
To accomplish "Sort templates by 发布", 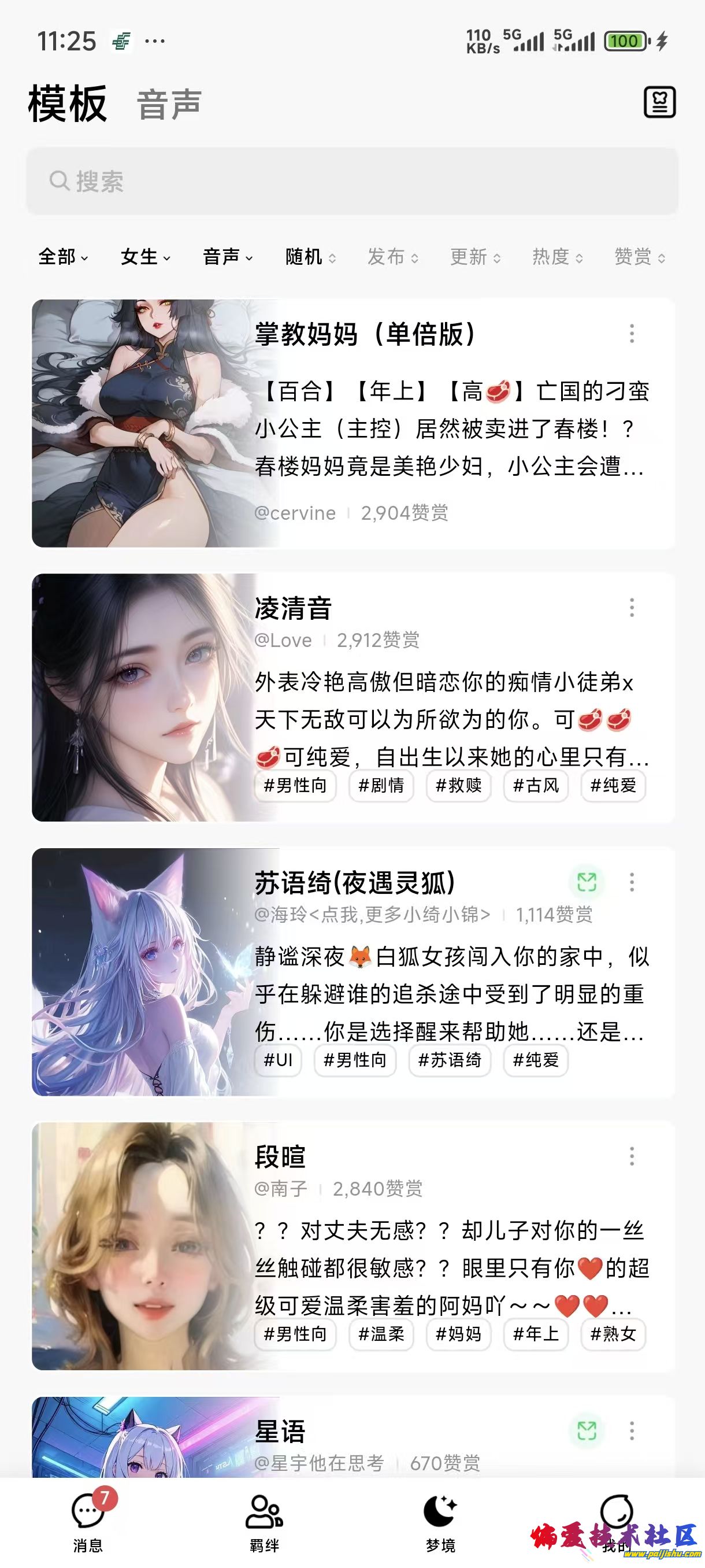I will (x=392, y=257).
